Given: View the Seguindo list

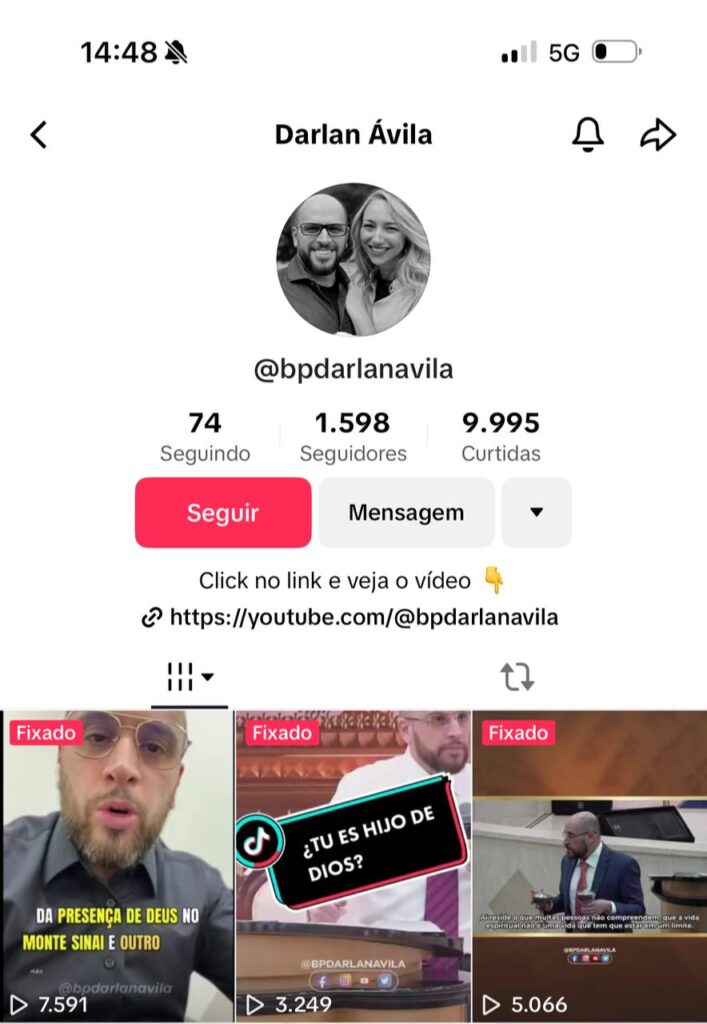Looking at the screenshot, I should 205,437.
